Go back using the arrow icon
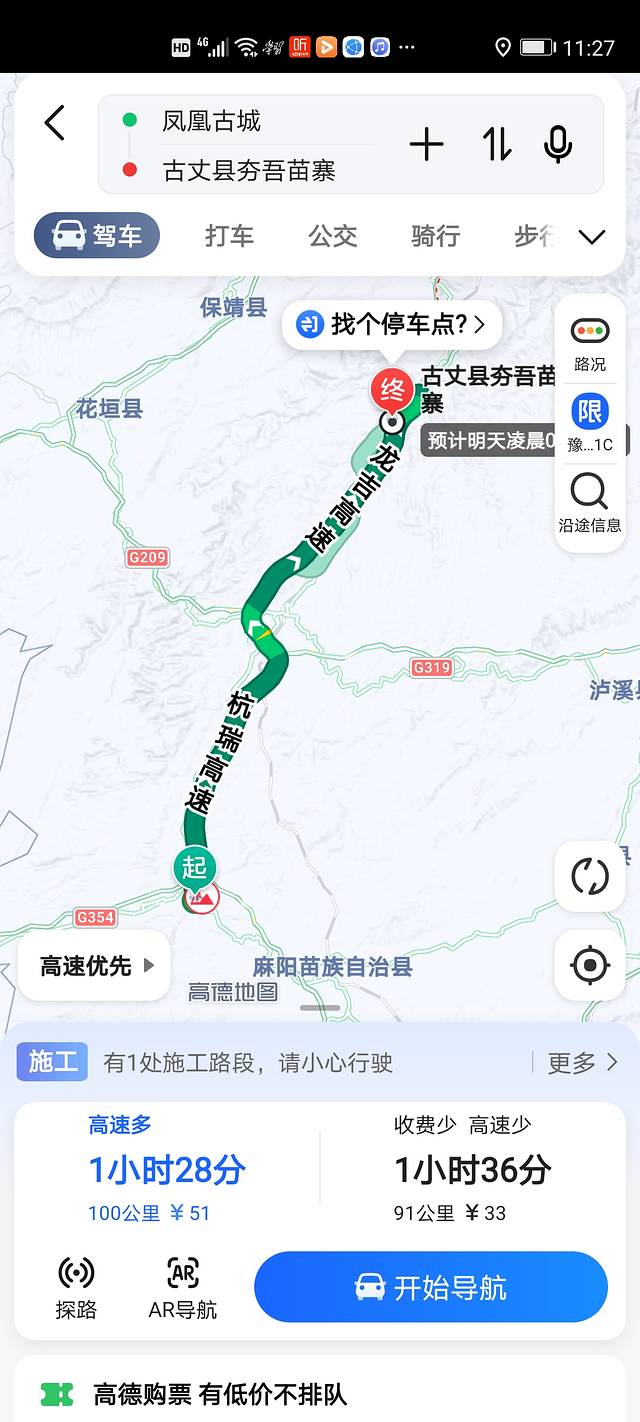The width and height of the screenshot is (640, 1422). point(55,124)
